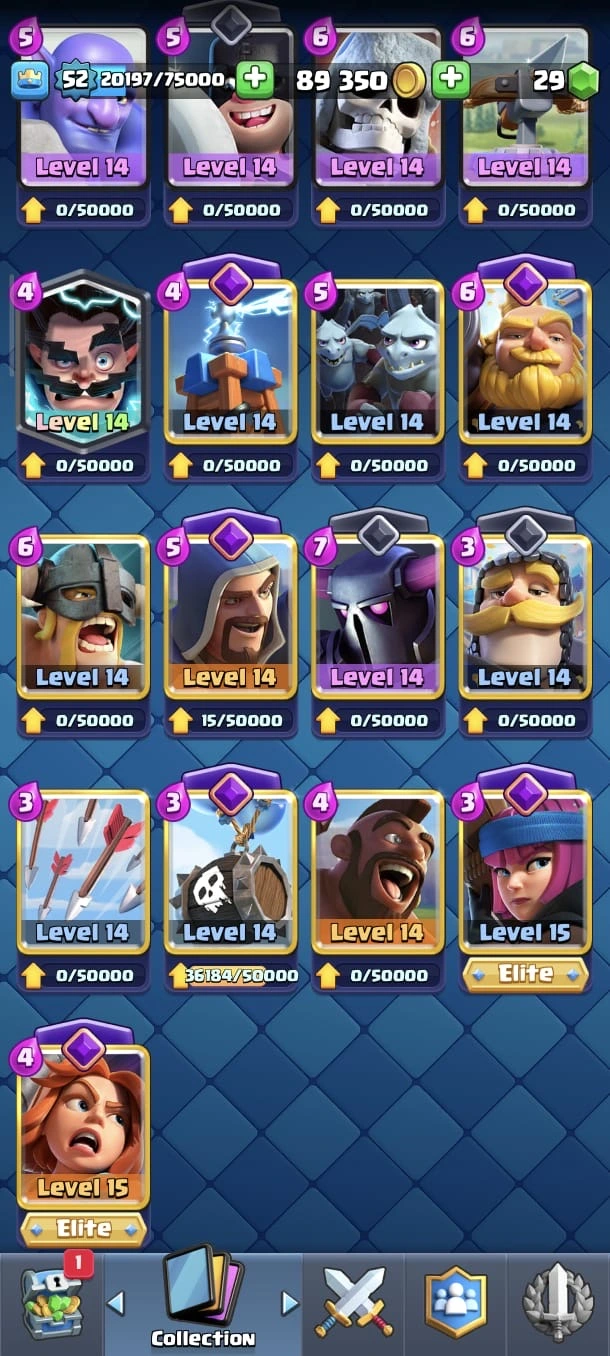Viewport: 610px width, 1356px height.
Task: Select the level 15 Archers card
Action: 524,870
